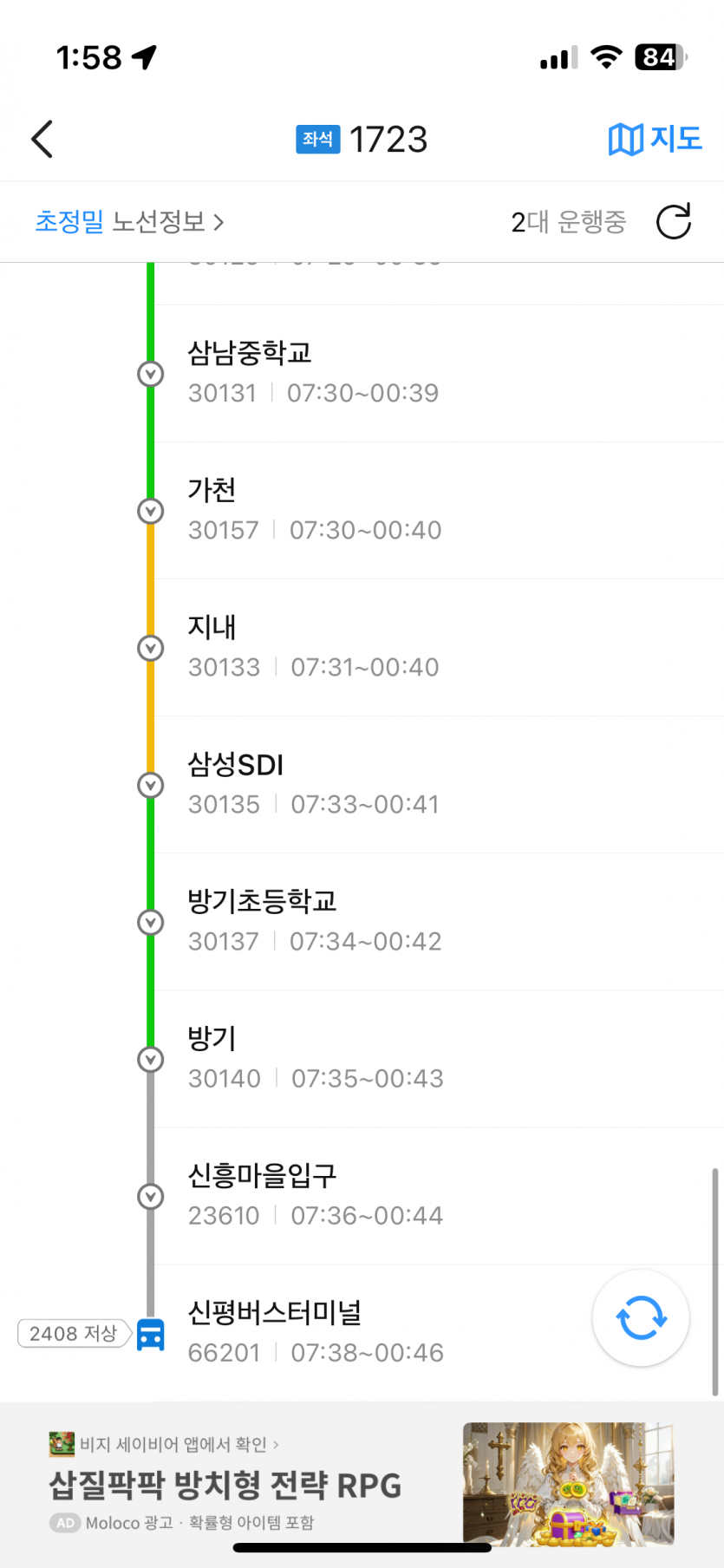724x1568 pixels.
Task: Tap the 2408 저상 bus marker
Action: click(x=74, y=1334)
